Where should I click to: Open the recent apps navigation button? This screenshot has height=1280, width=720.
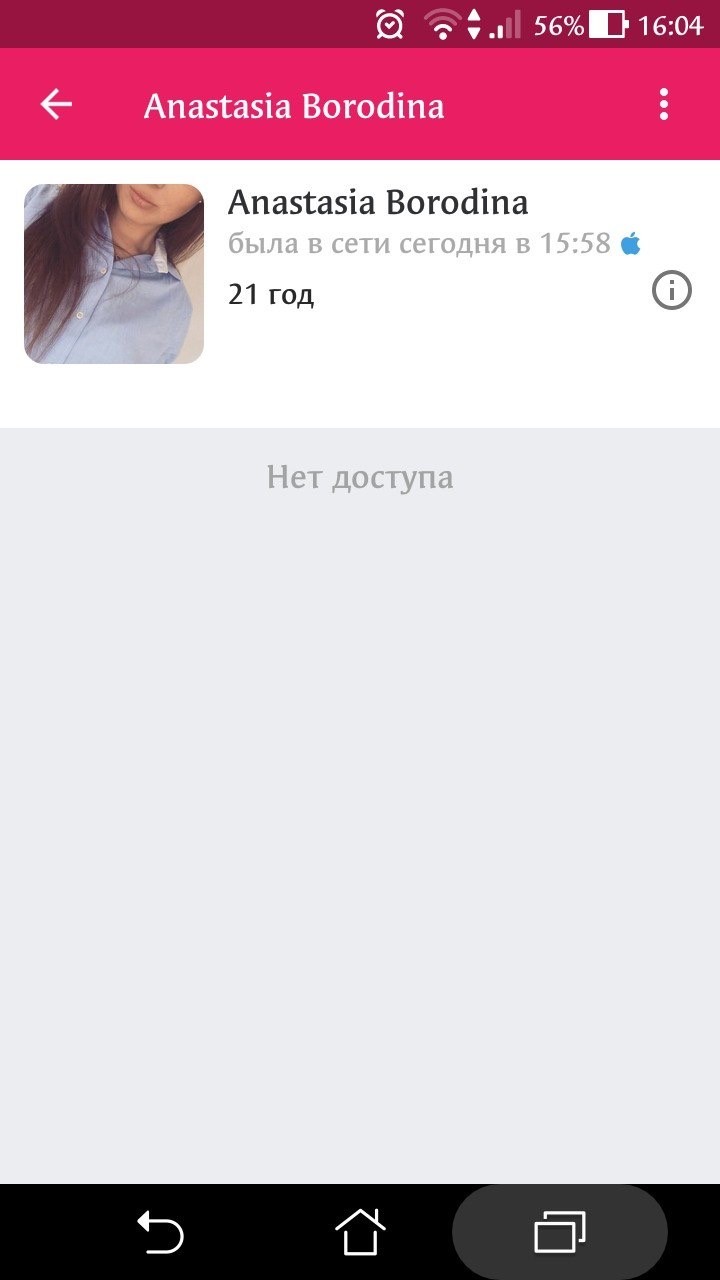pyautogui.click(x=559, y=1233)
